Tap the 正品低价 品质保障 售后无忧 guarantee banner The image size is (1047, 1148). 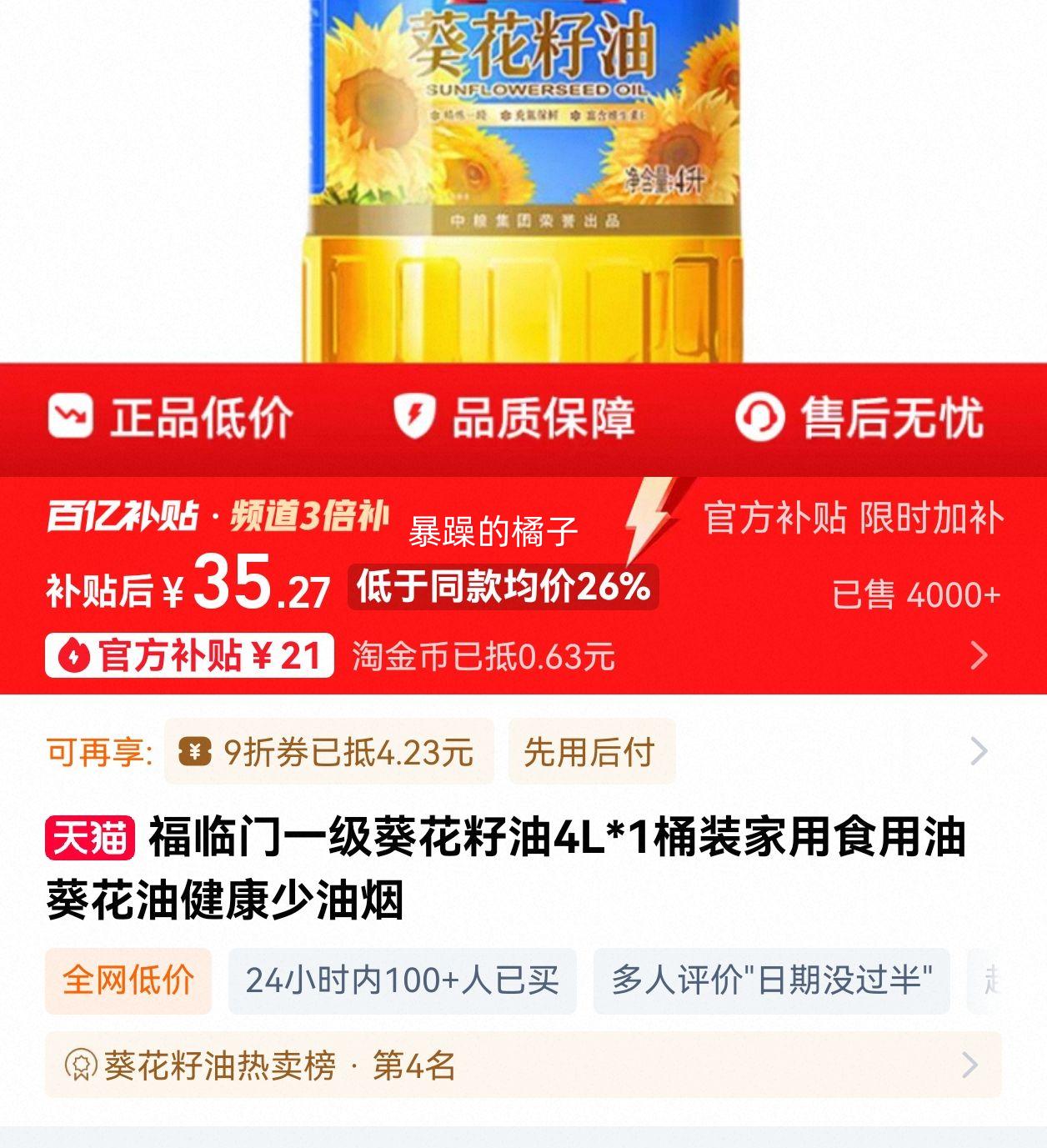tap(523, 418)
